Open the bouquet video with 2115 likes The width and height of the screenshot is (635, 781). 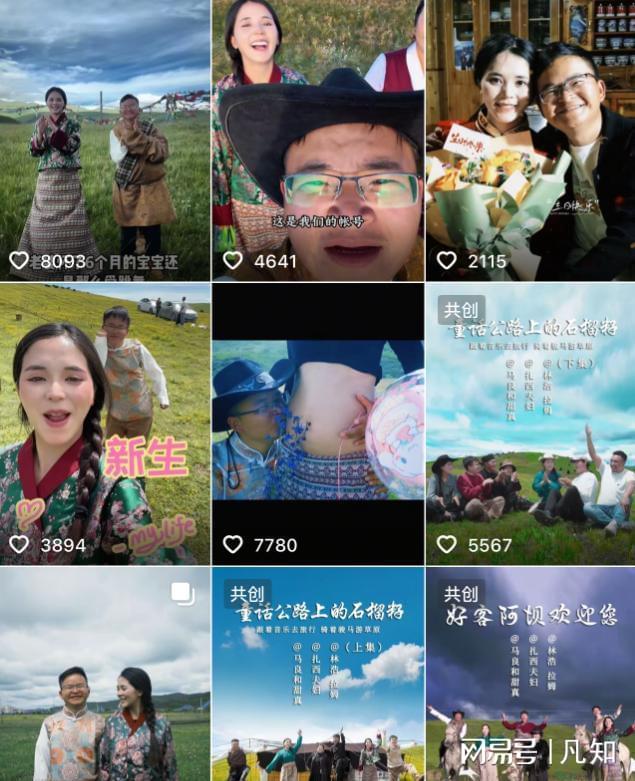point(530,140)
